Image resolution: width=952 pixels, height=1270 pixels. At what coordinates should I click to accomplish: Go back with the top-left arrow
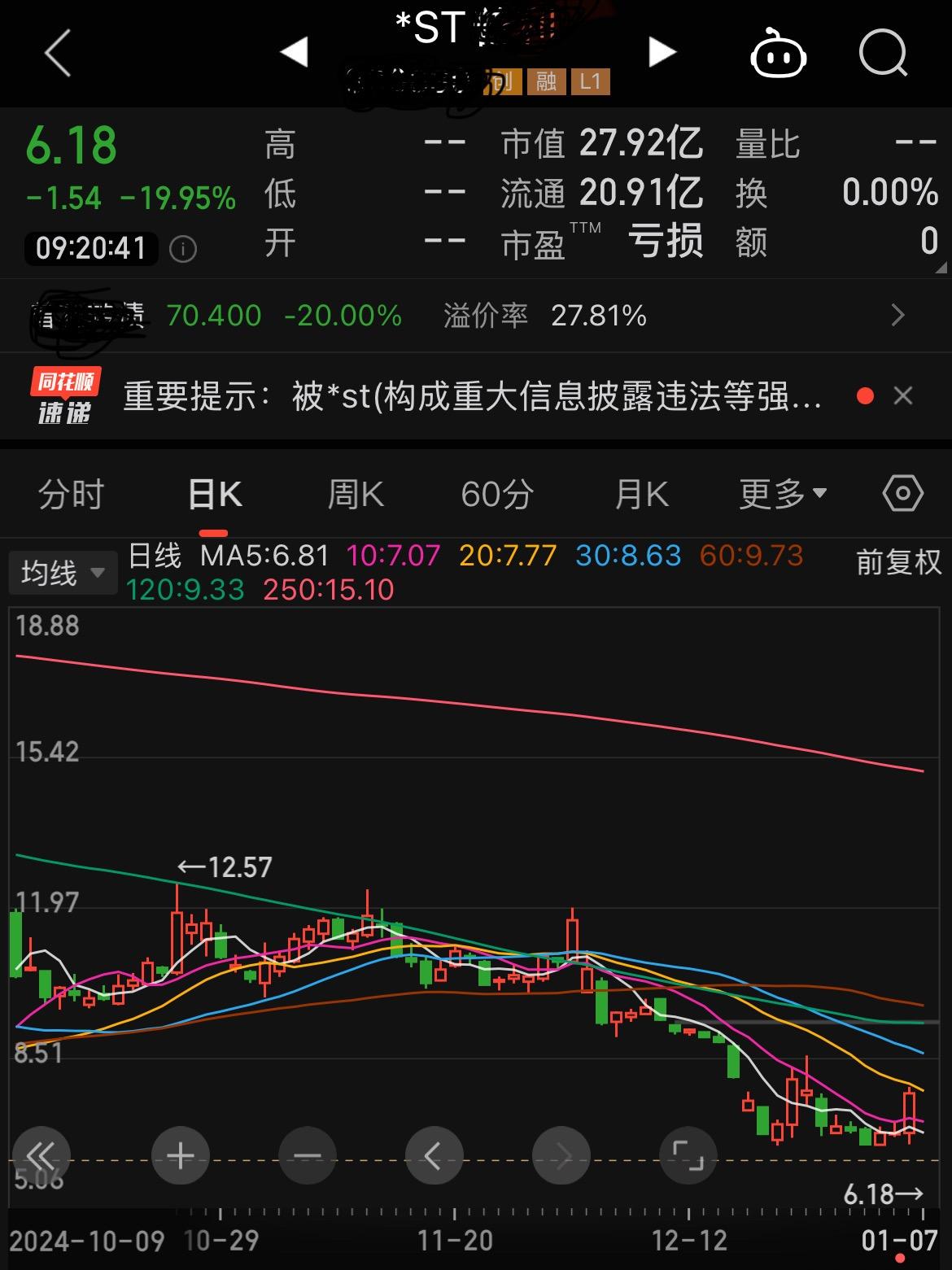pyautogui.click(x=55, y=51)
